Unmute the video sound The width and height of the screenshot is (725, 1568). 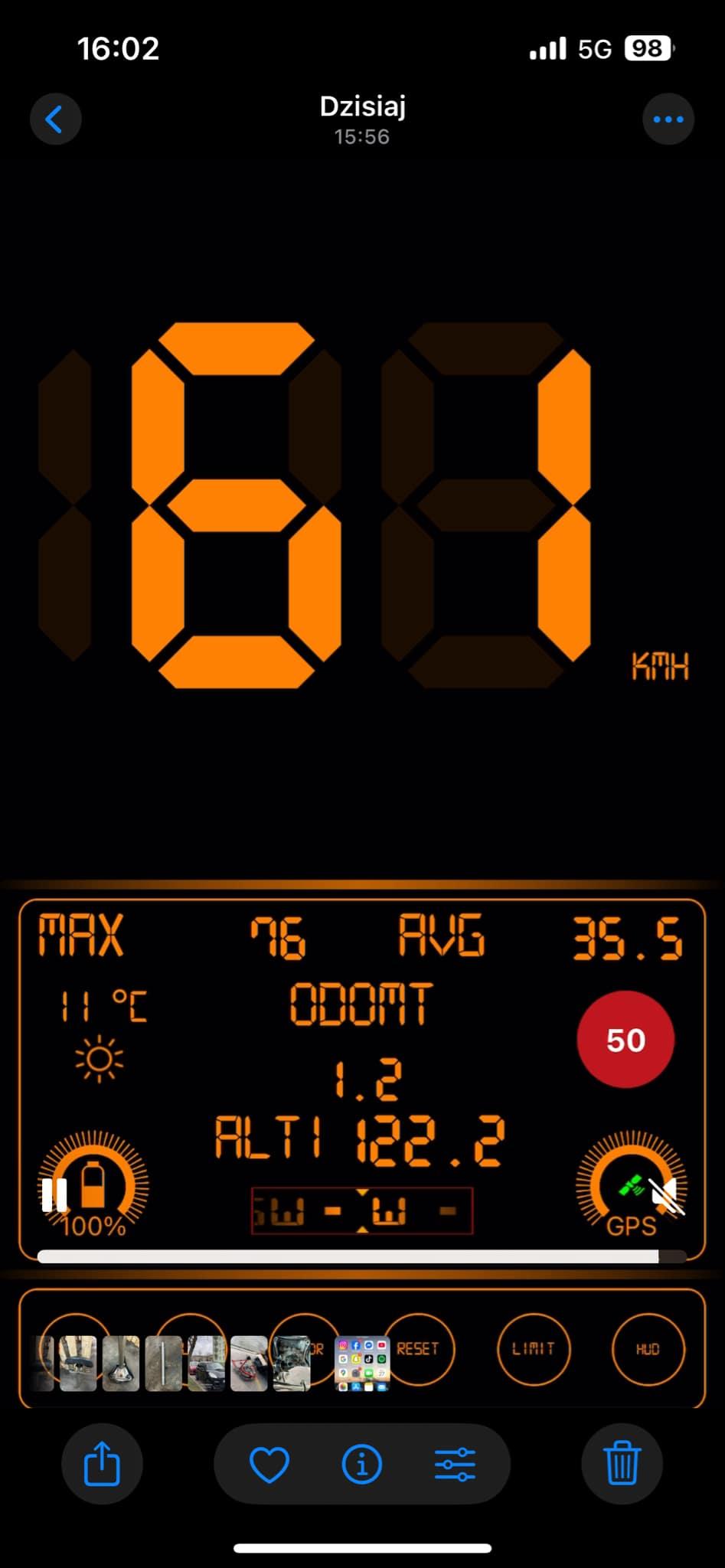click(667, 1194)
